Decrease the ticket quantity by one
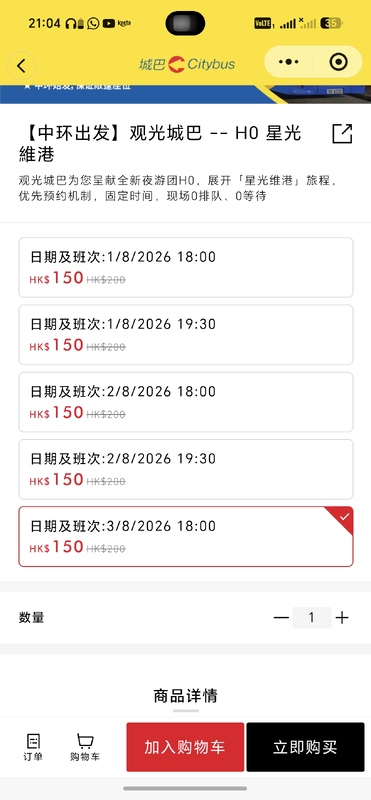The width and height of the screenshot is (371, 800). (x=281, y=618)
